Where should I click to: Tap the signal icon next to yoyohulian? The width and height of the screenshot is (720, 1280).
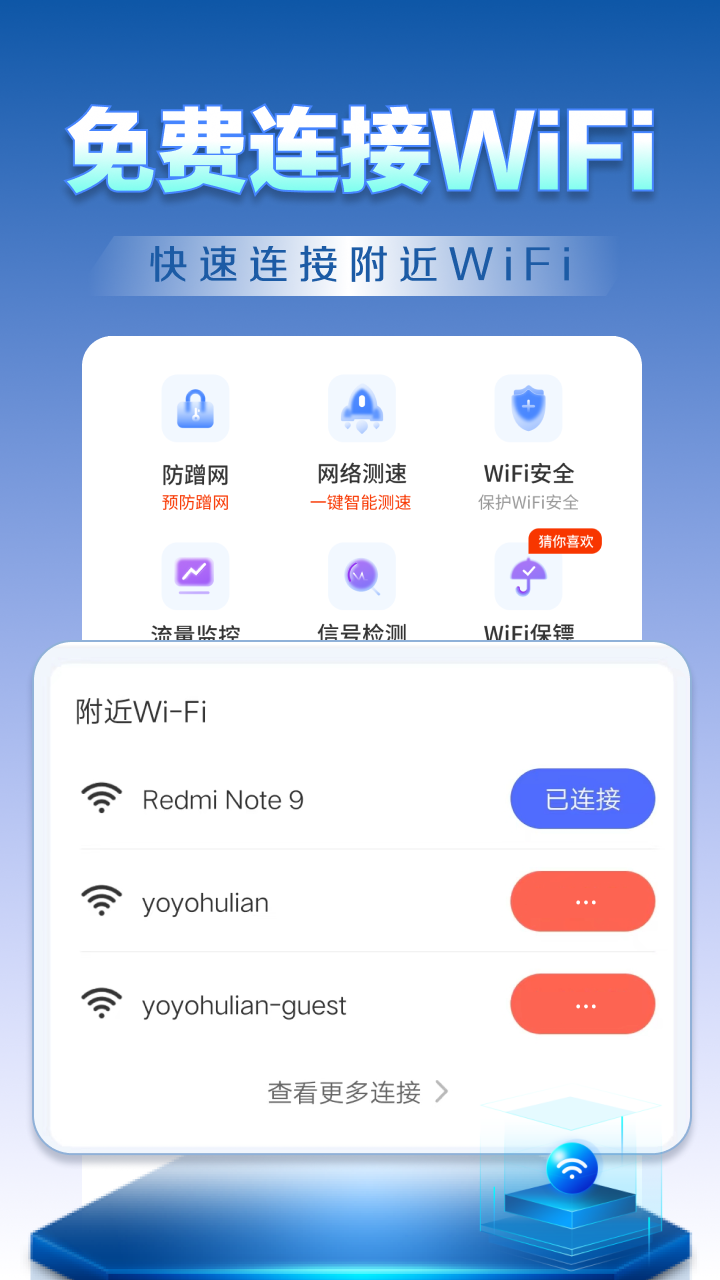pyautogui.click(x=101, y=901)
